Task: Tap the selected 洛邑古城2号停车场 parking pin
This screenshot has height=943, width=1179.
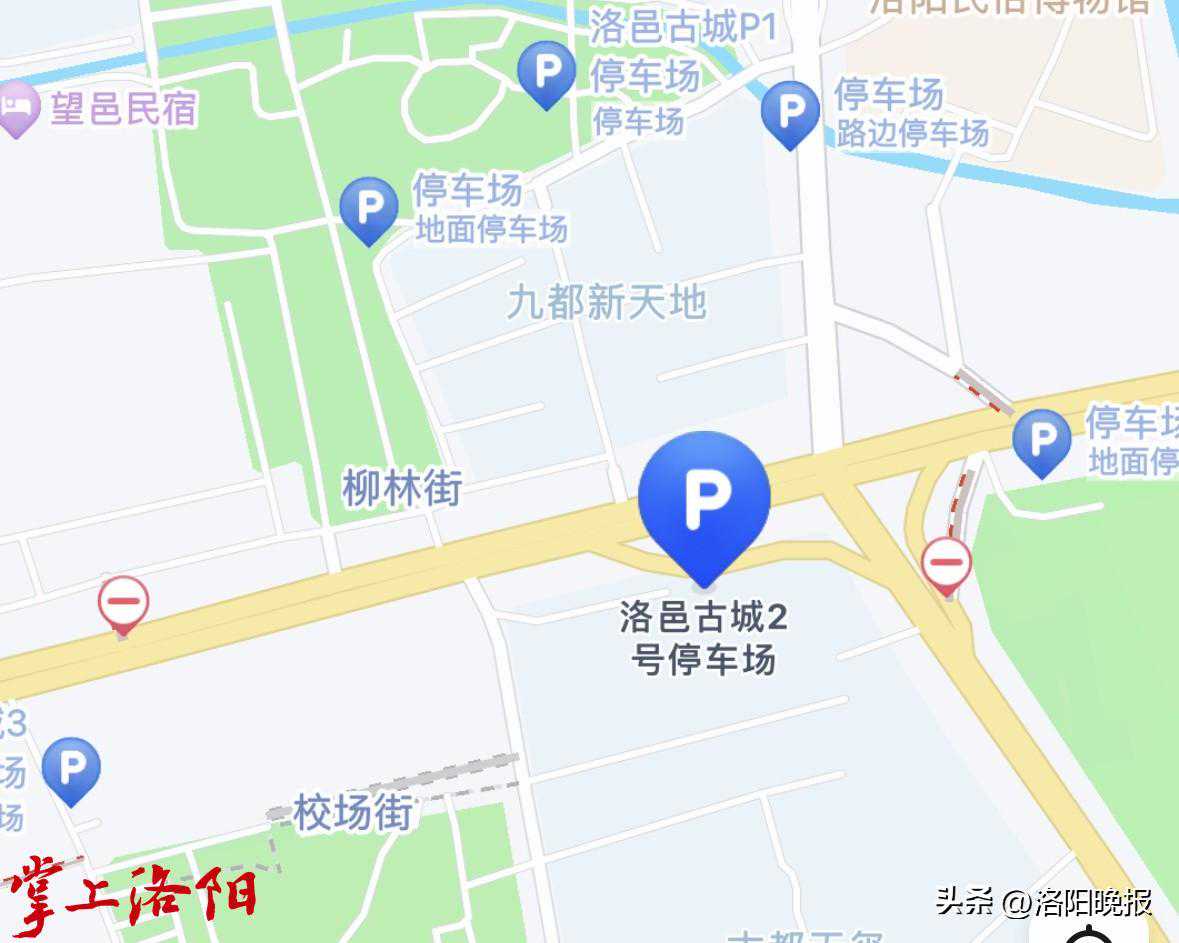Action: coord(704,498)
